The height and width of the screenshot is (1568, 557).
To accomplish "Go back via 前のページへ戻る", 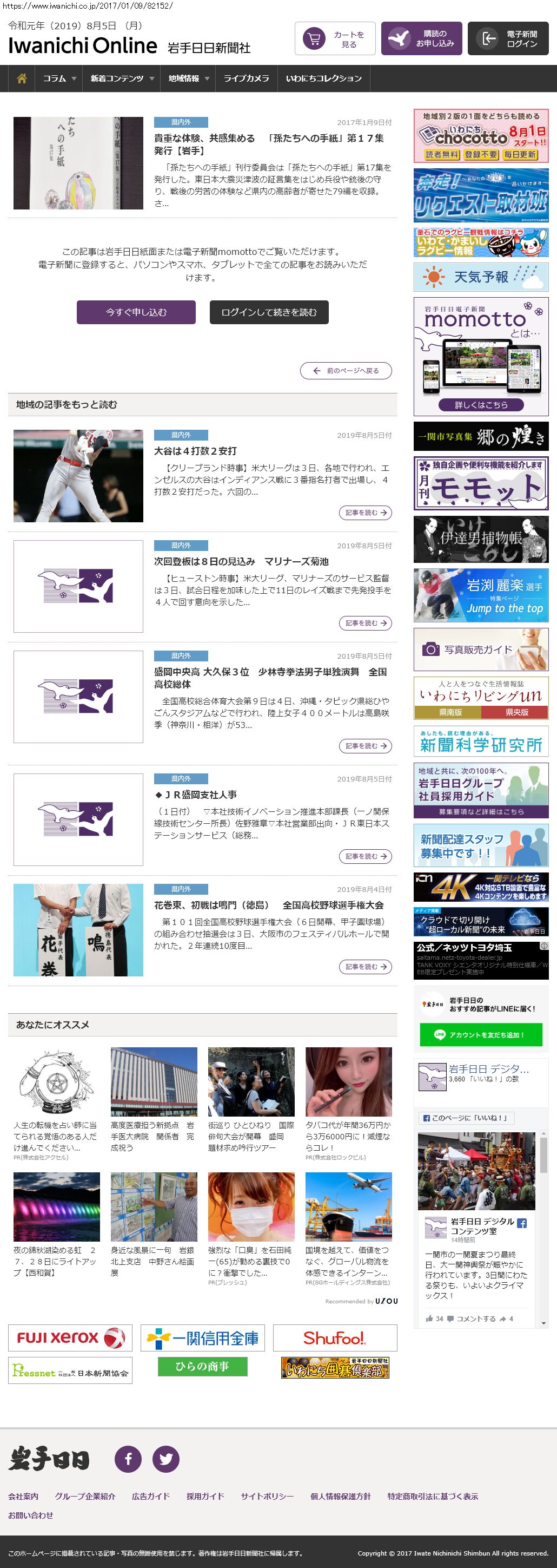I will (346, 371).
